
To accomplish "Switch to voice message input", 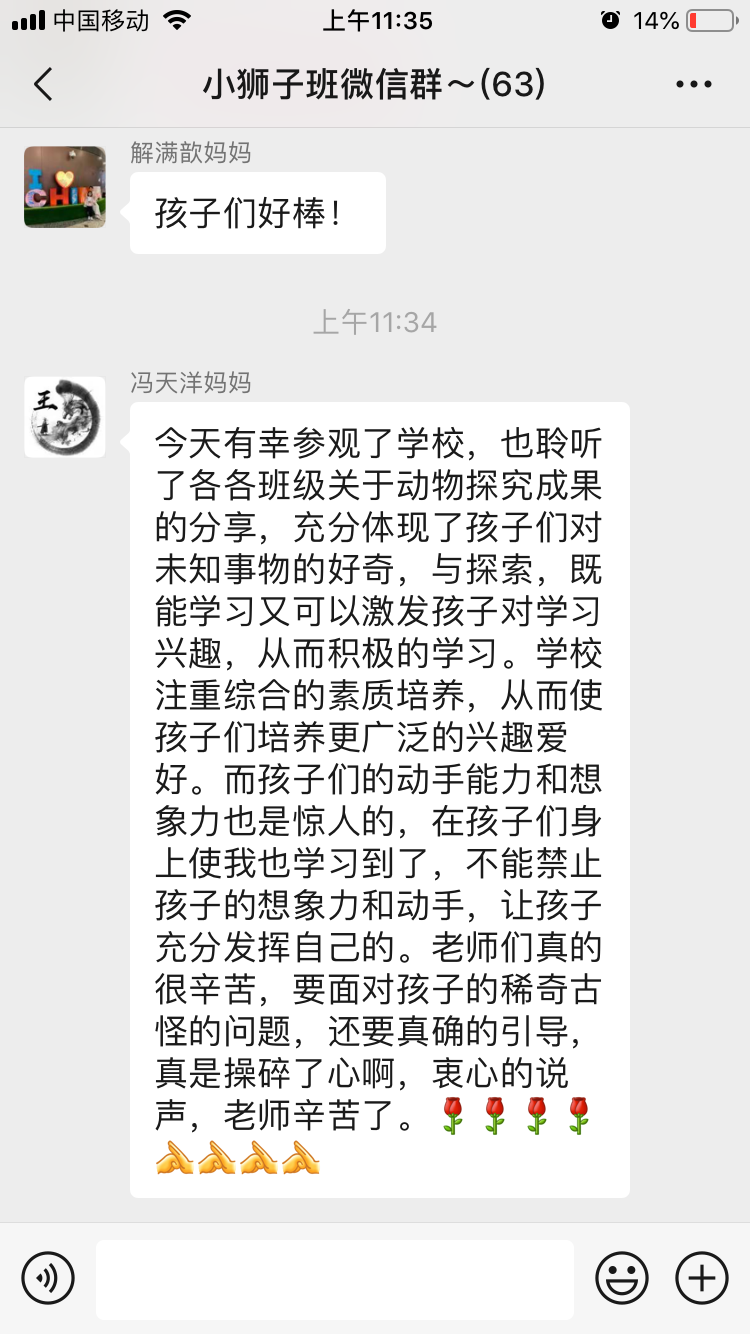I will point(48,1278).
